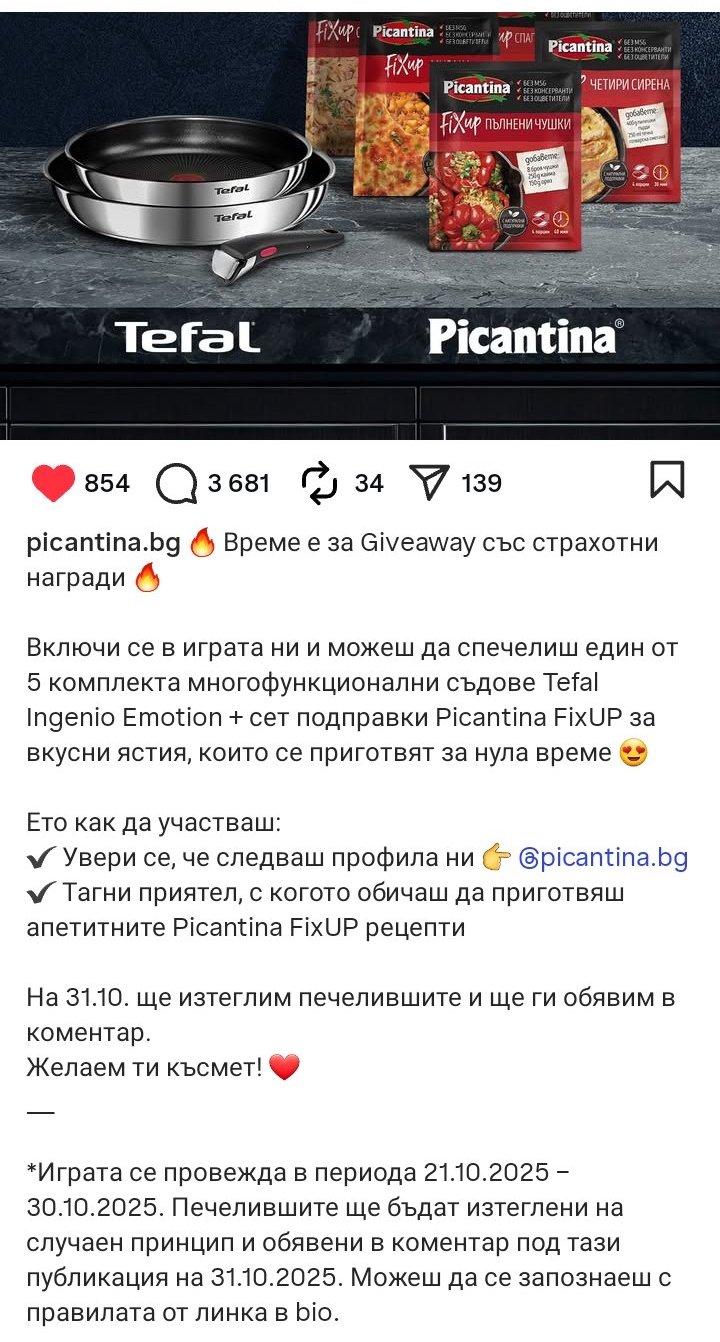
Task: Repost the Picantina giveaway post
Action: [319, 484]
